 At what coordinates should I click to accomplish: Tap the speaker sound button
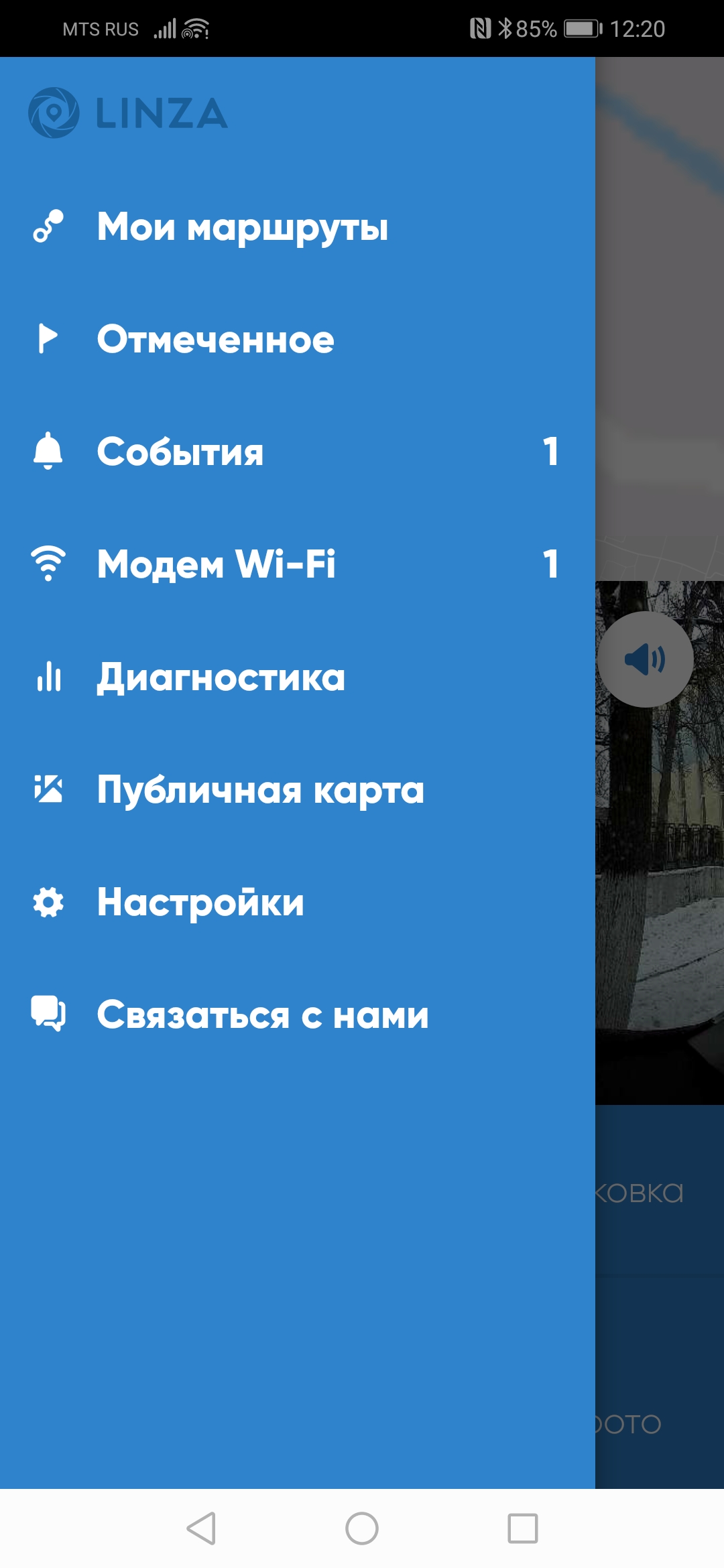click(x=645, y=659)
